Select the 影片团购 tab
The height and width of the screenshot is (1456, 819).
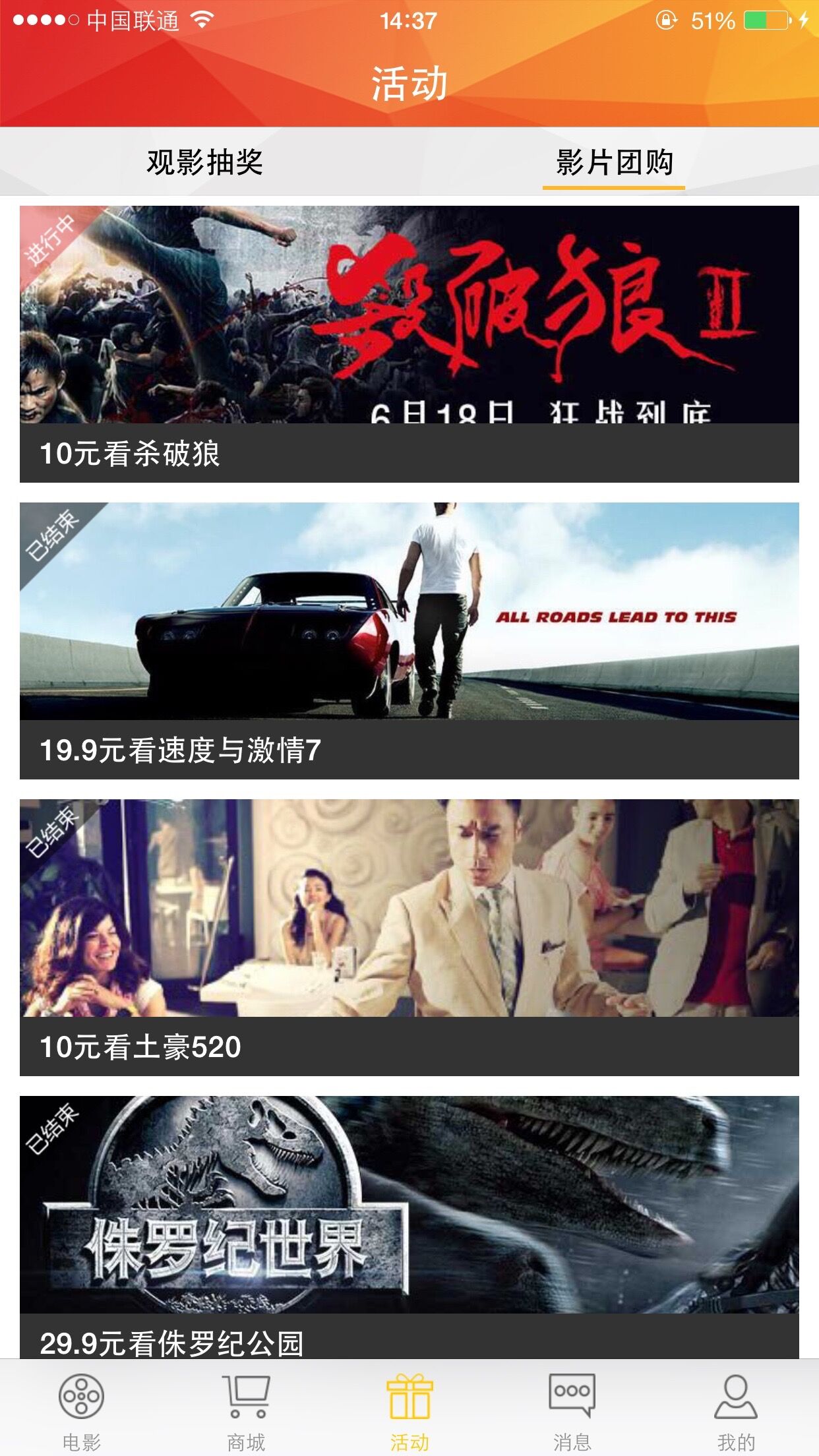(613, 162)
